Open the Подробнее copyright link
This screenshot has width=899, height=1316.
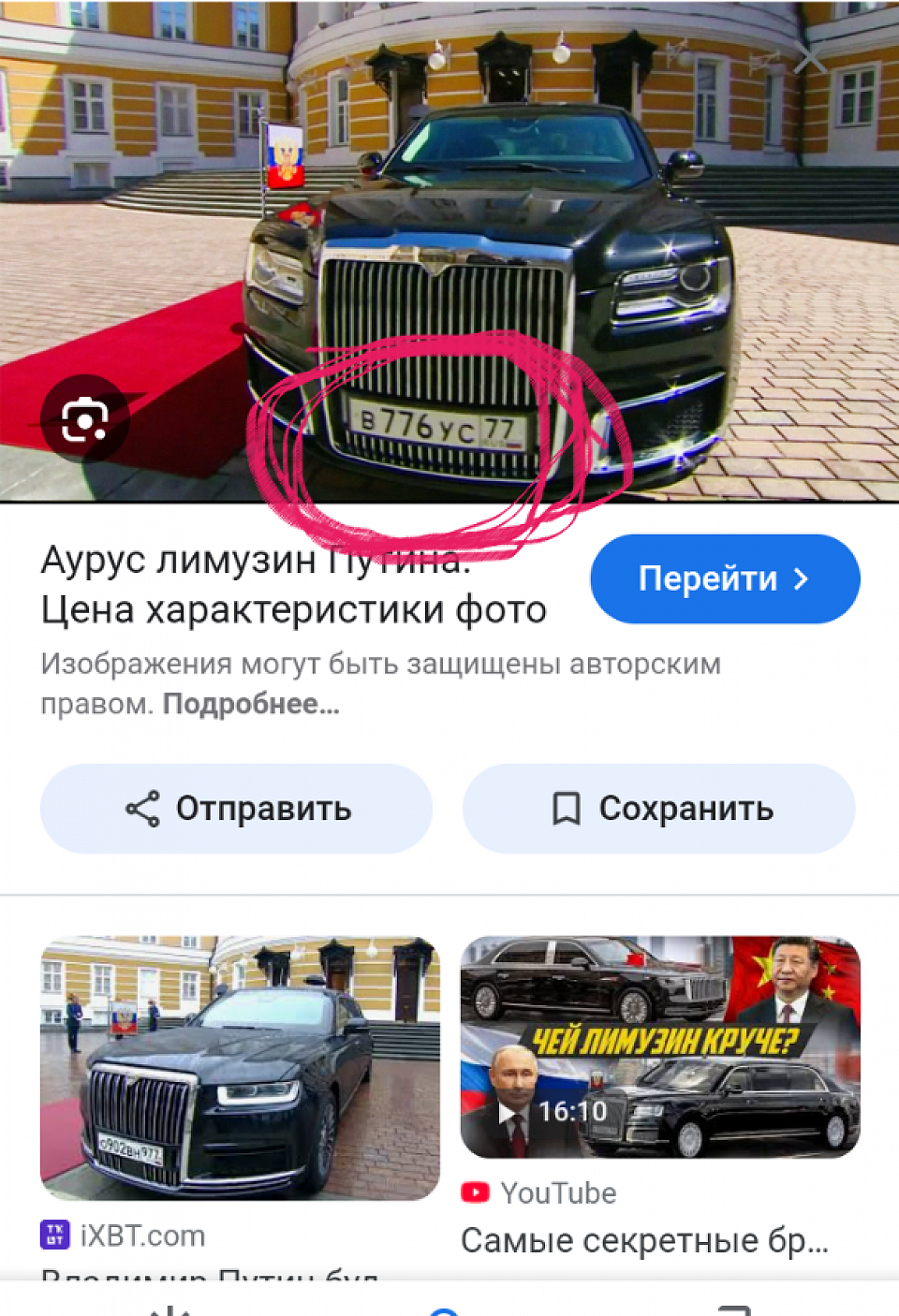(251, 704)
